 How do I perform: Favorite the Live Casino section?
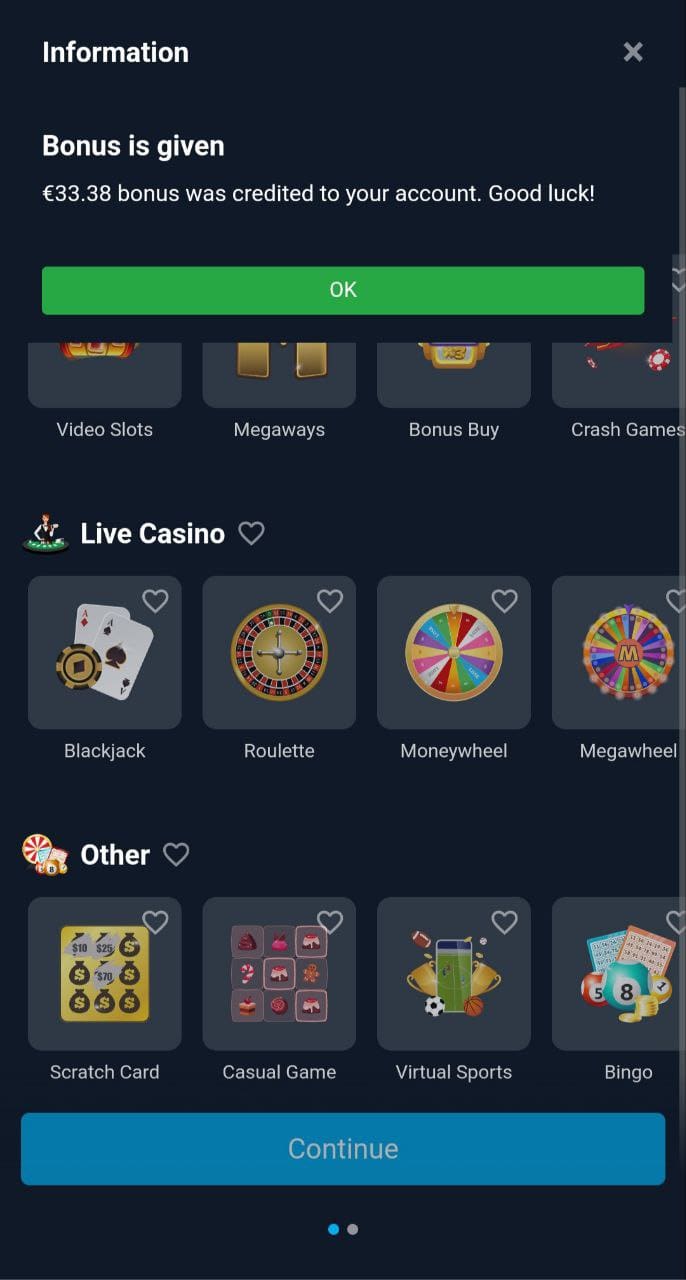click(252, 533)
